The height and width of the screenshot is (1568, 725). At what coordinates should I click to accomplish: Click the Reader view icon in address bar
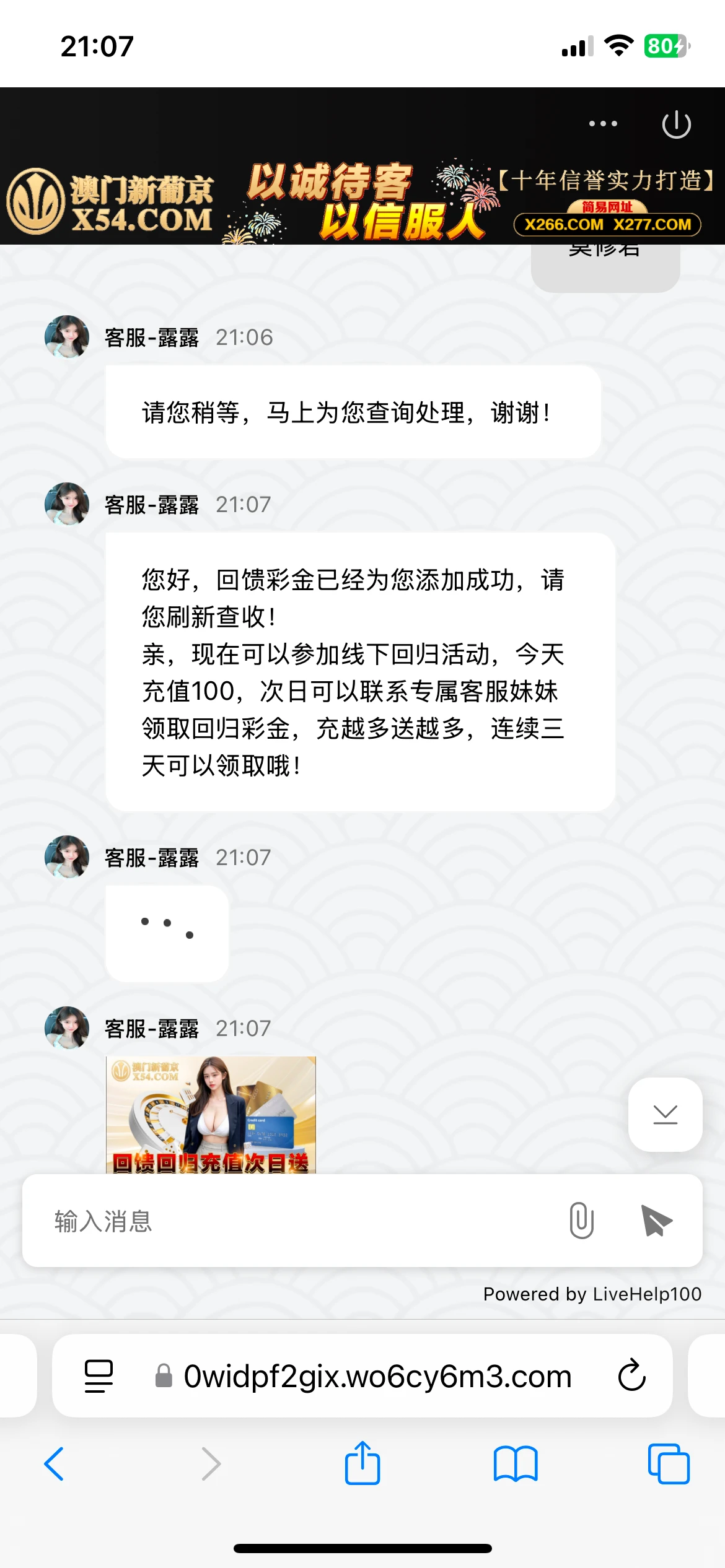coord(99,1376)
